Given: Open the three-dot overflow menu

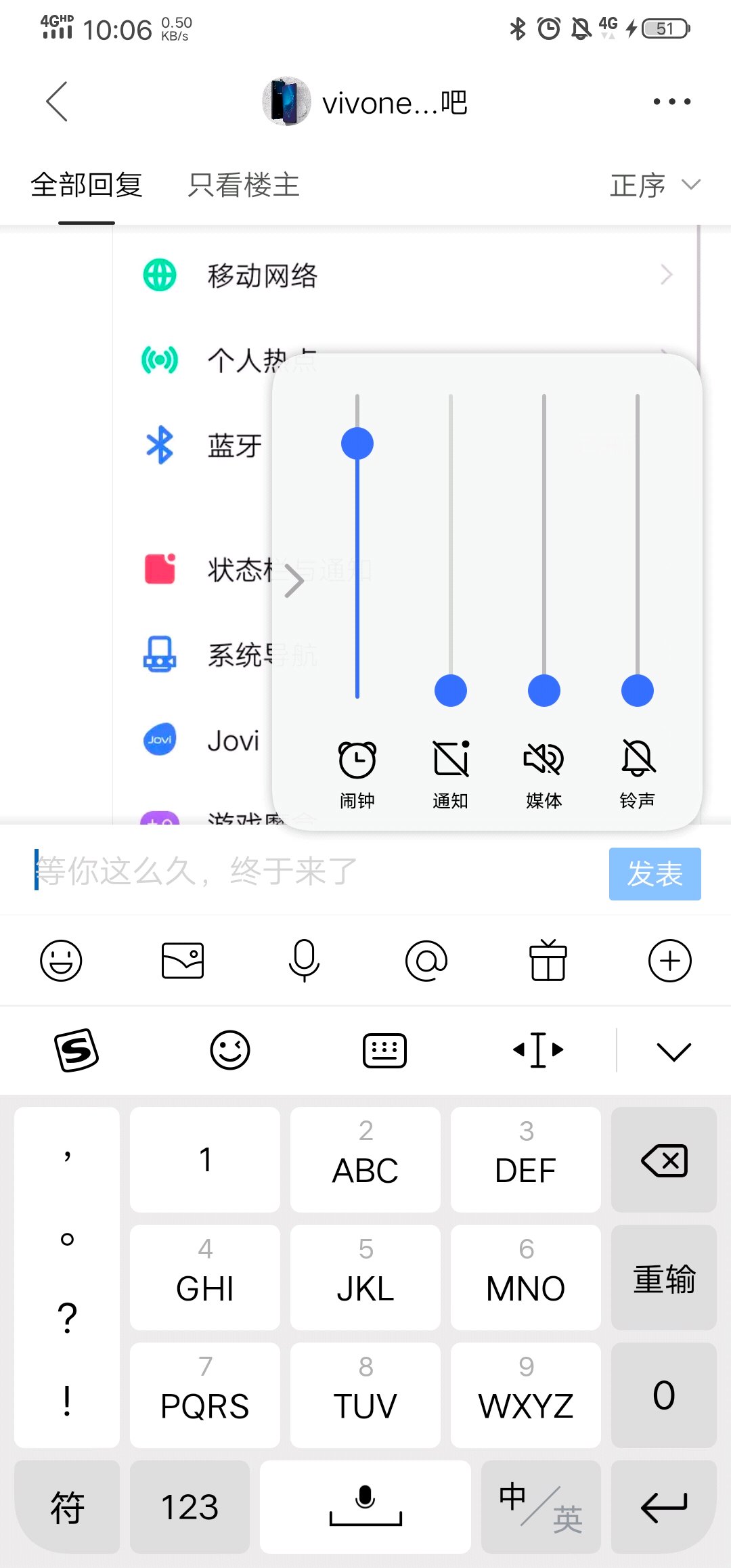Looking at the screenshot, I should [671, 102].
